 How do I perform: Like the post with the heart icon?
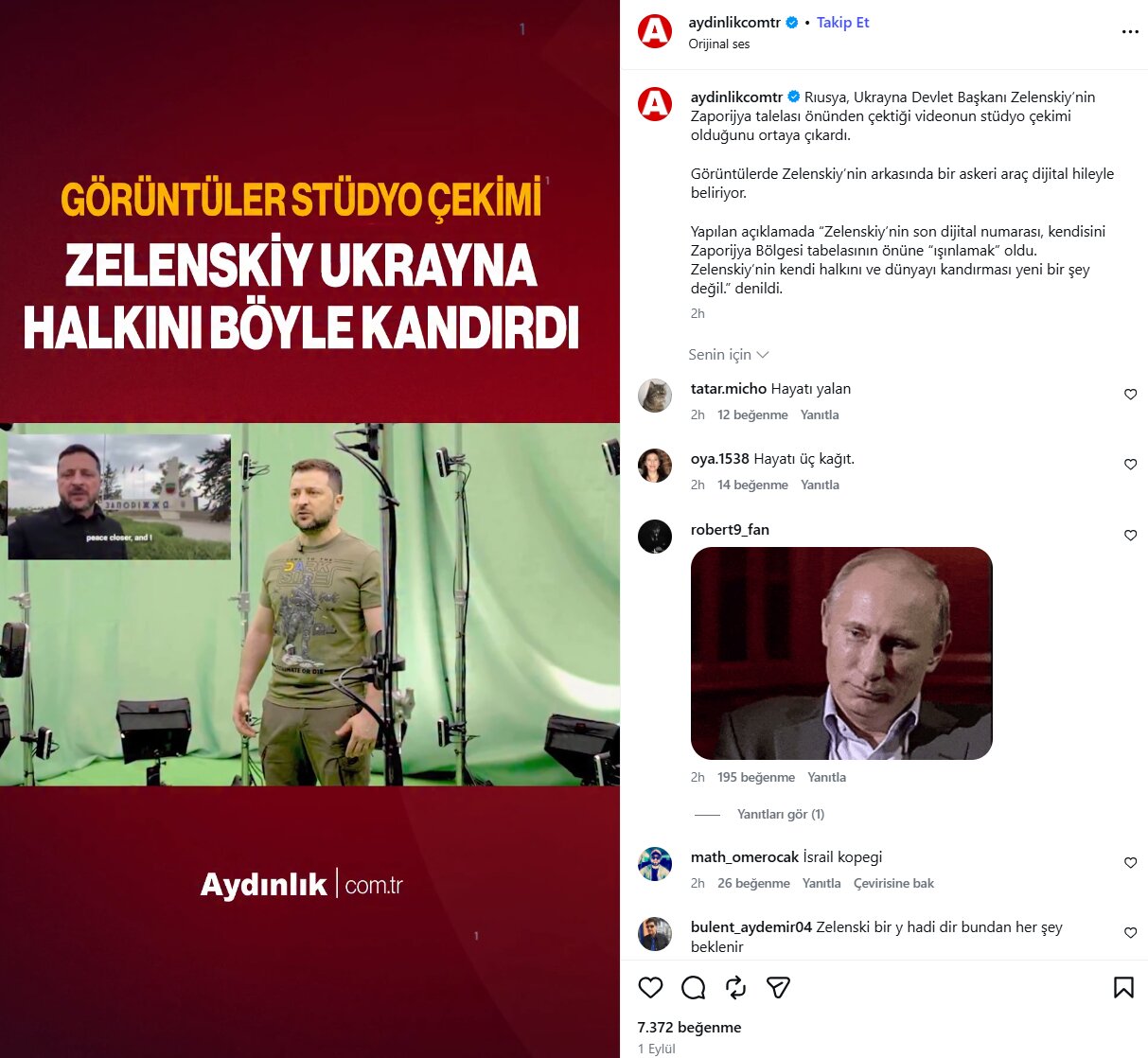650,988
